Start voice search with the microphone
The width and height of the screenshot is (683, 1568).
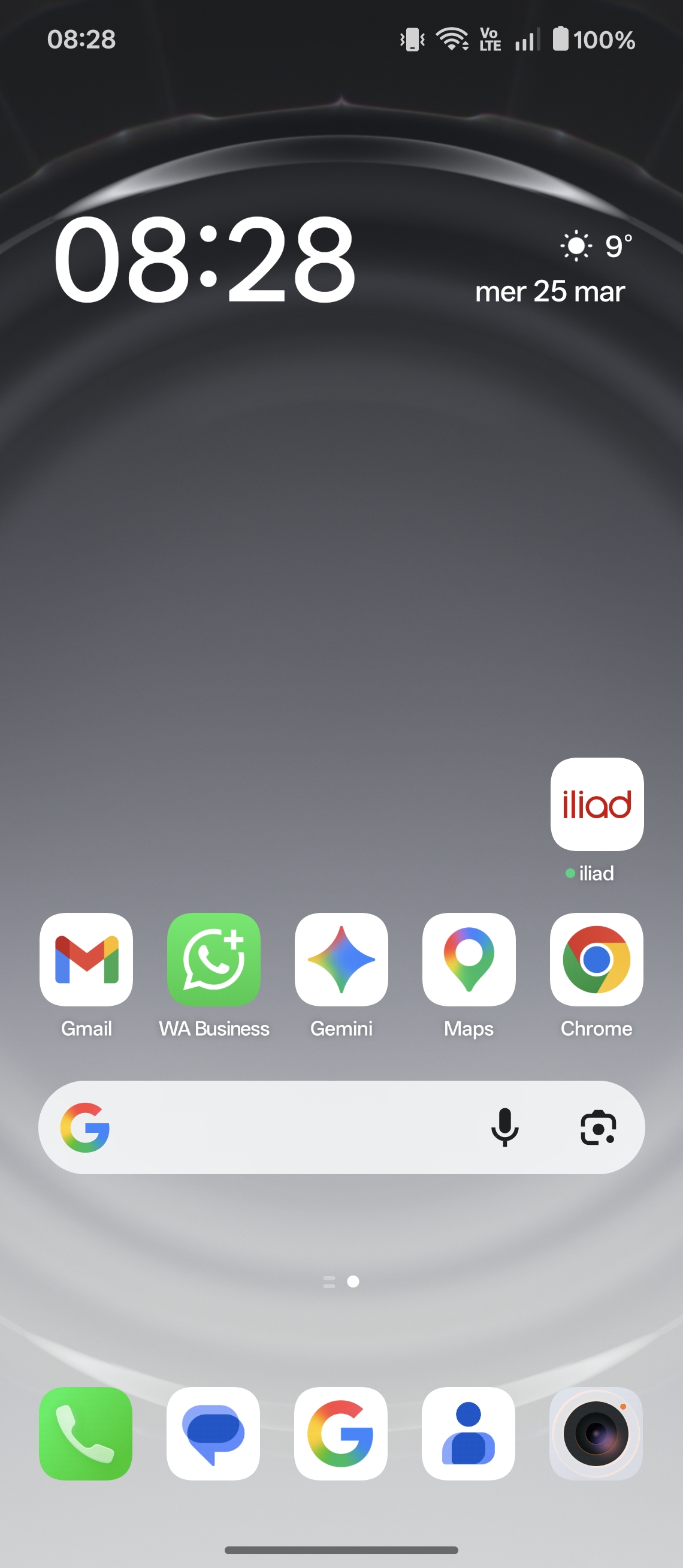click(x=504, y=1127)
